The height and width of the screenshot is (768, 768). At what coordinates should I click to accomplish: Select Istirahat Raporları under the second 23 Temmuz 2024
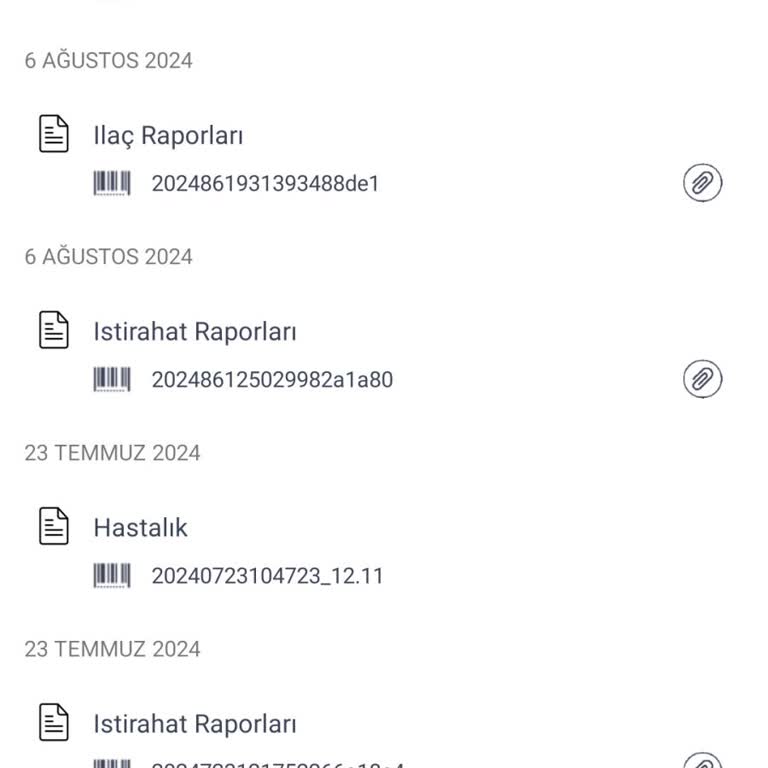pos(195,724)
